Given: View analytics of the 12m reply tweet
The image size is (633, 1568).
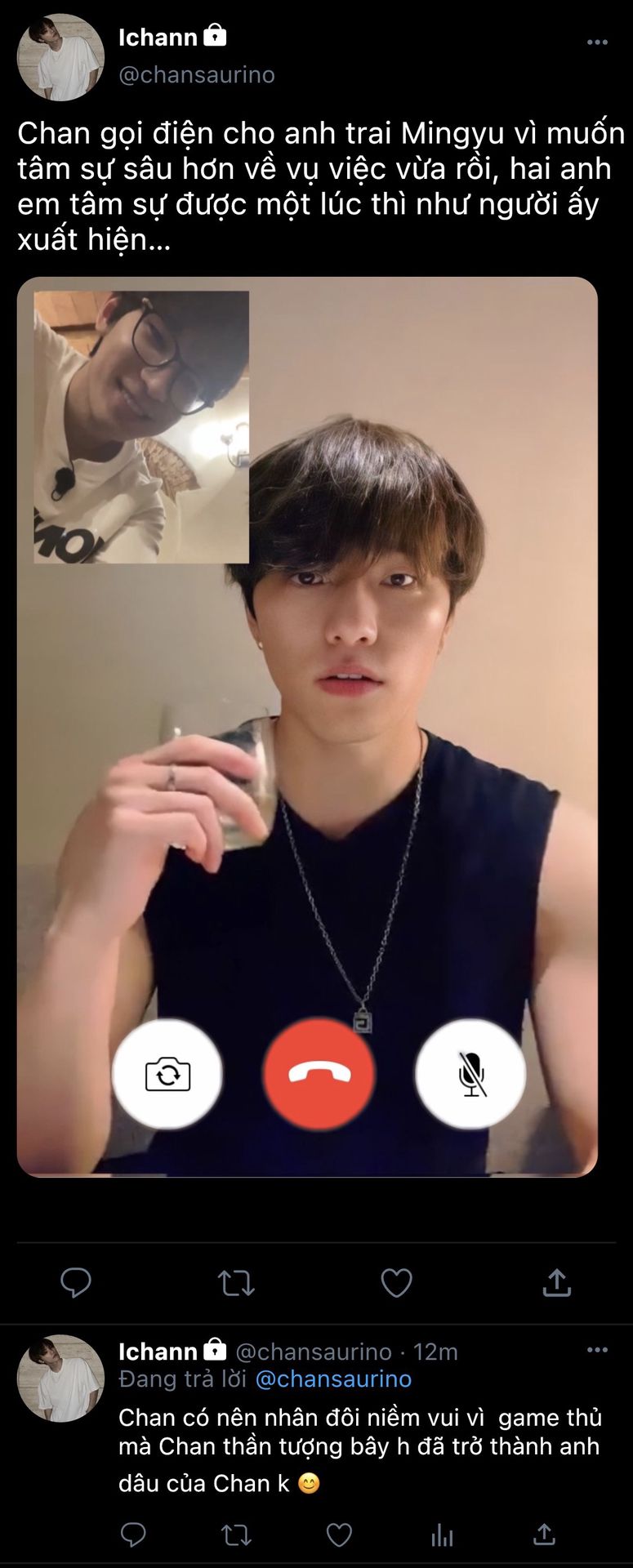Looking at the screenshot, I should (x=442, y=1535).
